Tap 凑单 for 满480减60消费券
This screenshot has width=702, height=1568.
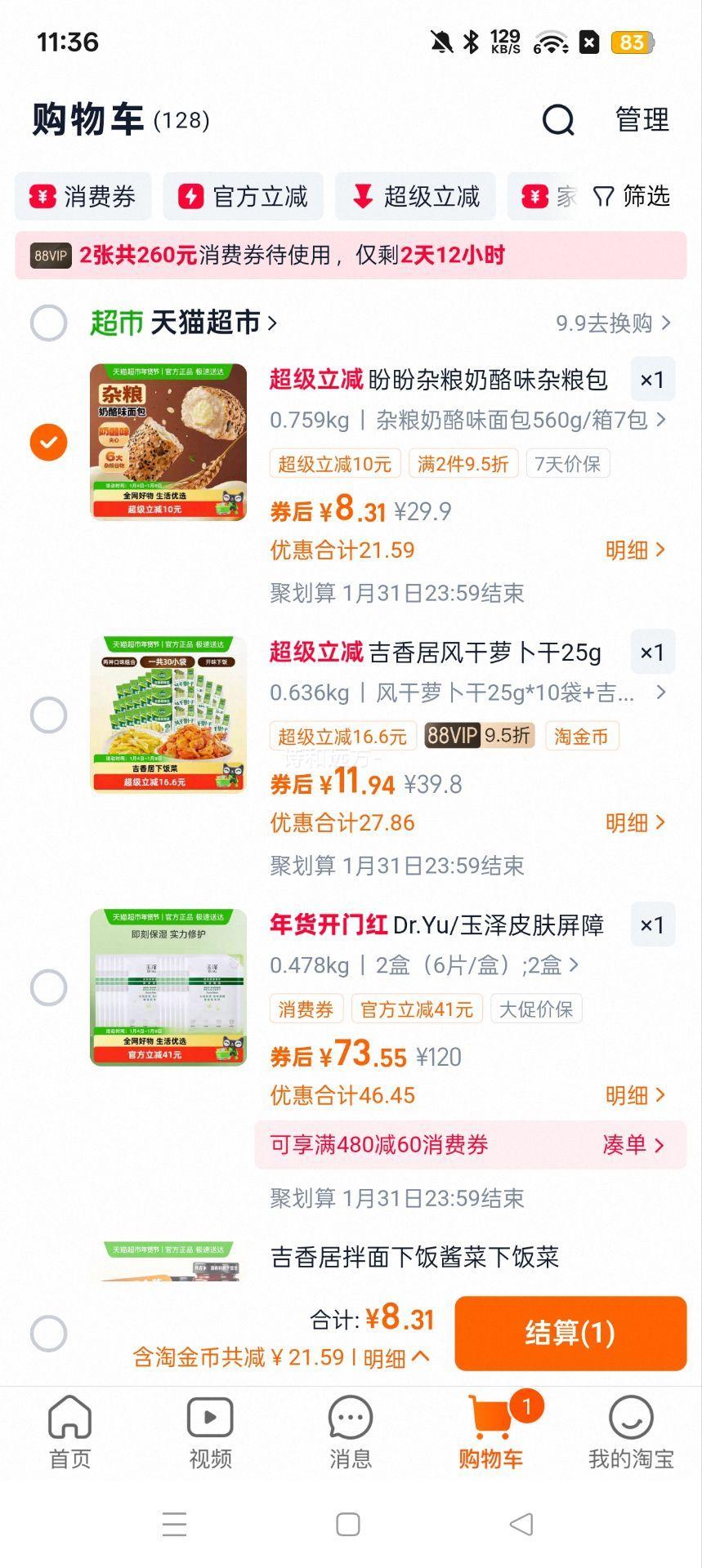[633, 1145]
